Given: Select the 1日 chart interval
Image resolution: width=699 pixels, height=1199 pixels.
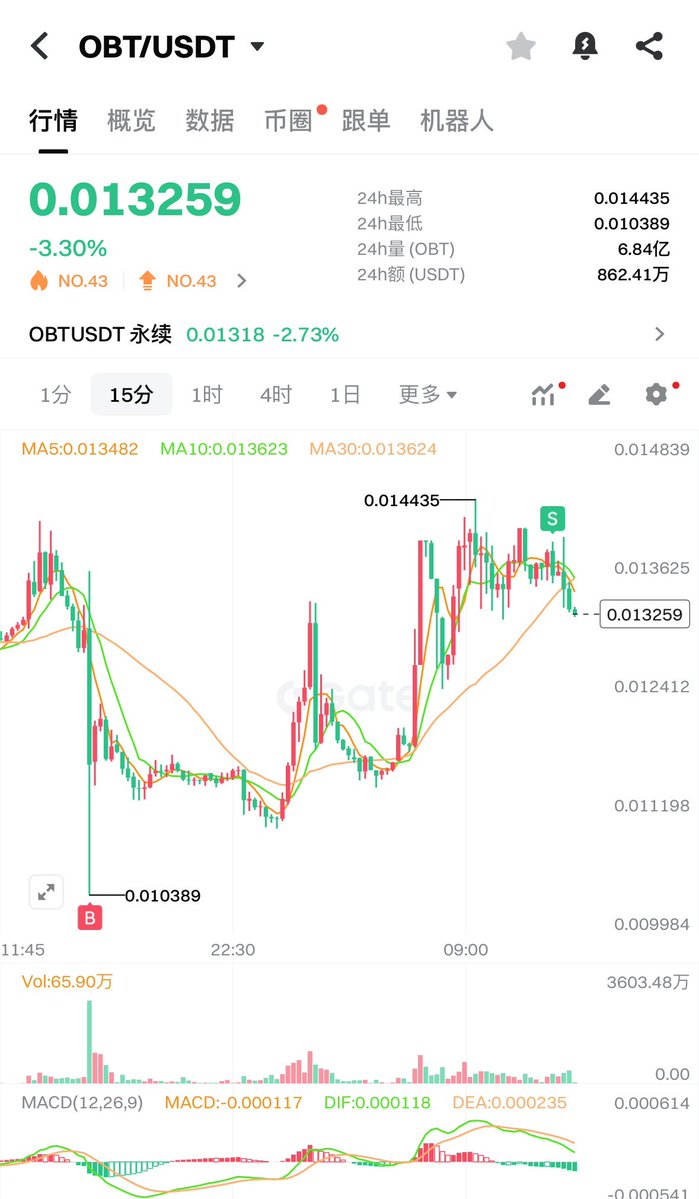Looking at the screenshot, I should [x=345, y=395].
